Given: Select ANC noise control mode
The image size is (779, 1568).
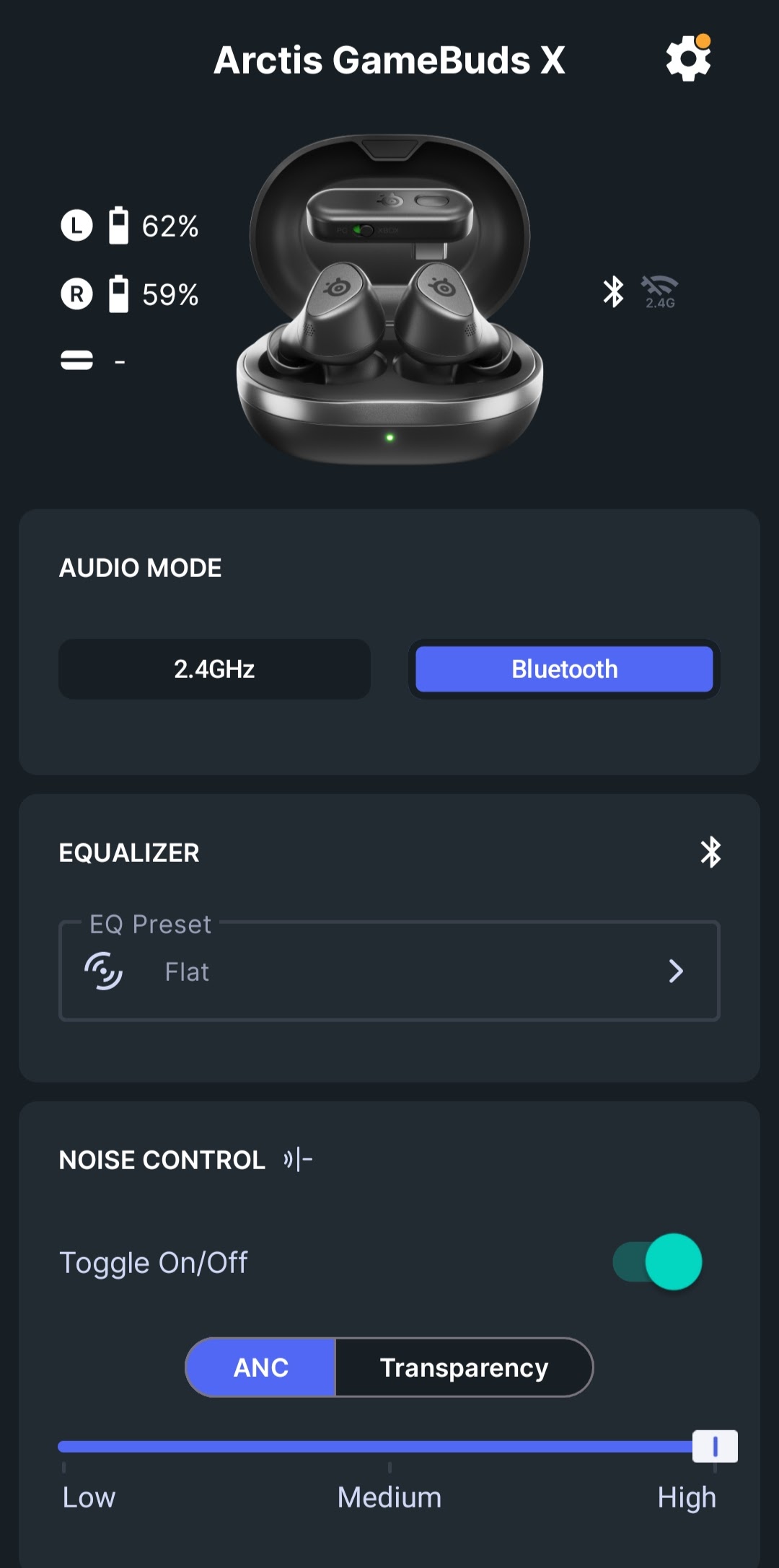Looking at the screenshot, I should point(261,1367).
